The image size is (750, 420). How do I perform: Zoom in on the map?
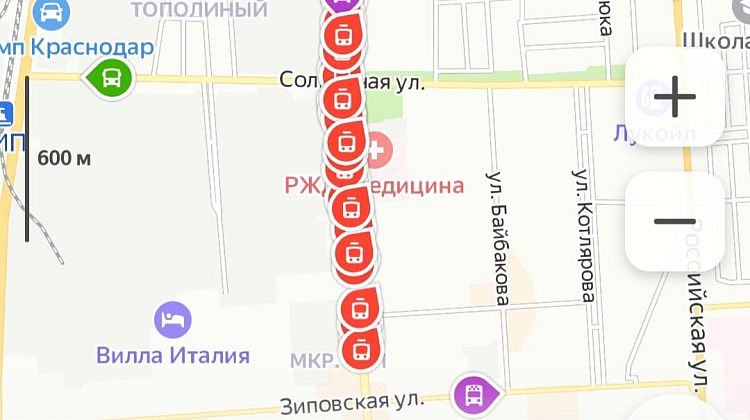coord(675,98)
